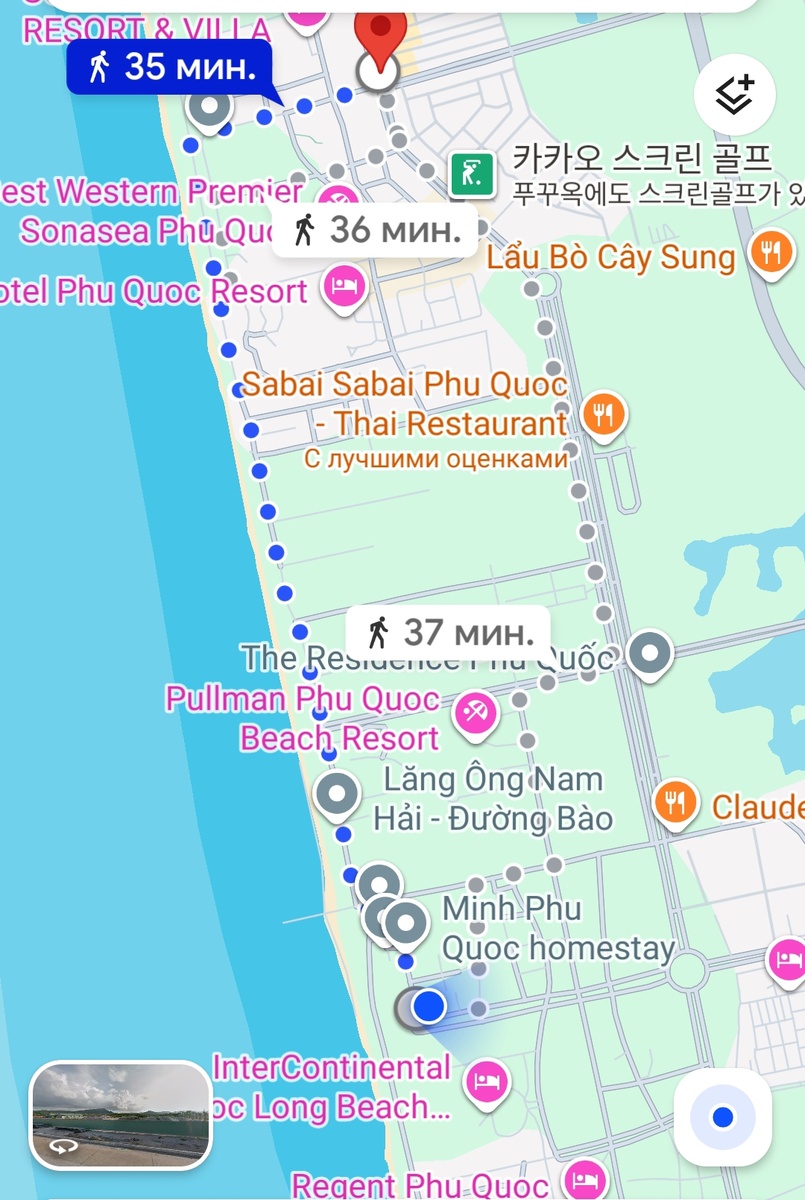Pick the 37 мин. alternate walking route
This screenshot has height=1200, width=805.
click(x=448, y=632)
